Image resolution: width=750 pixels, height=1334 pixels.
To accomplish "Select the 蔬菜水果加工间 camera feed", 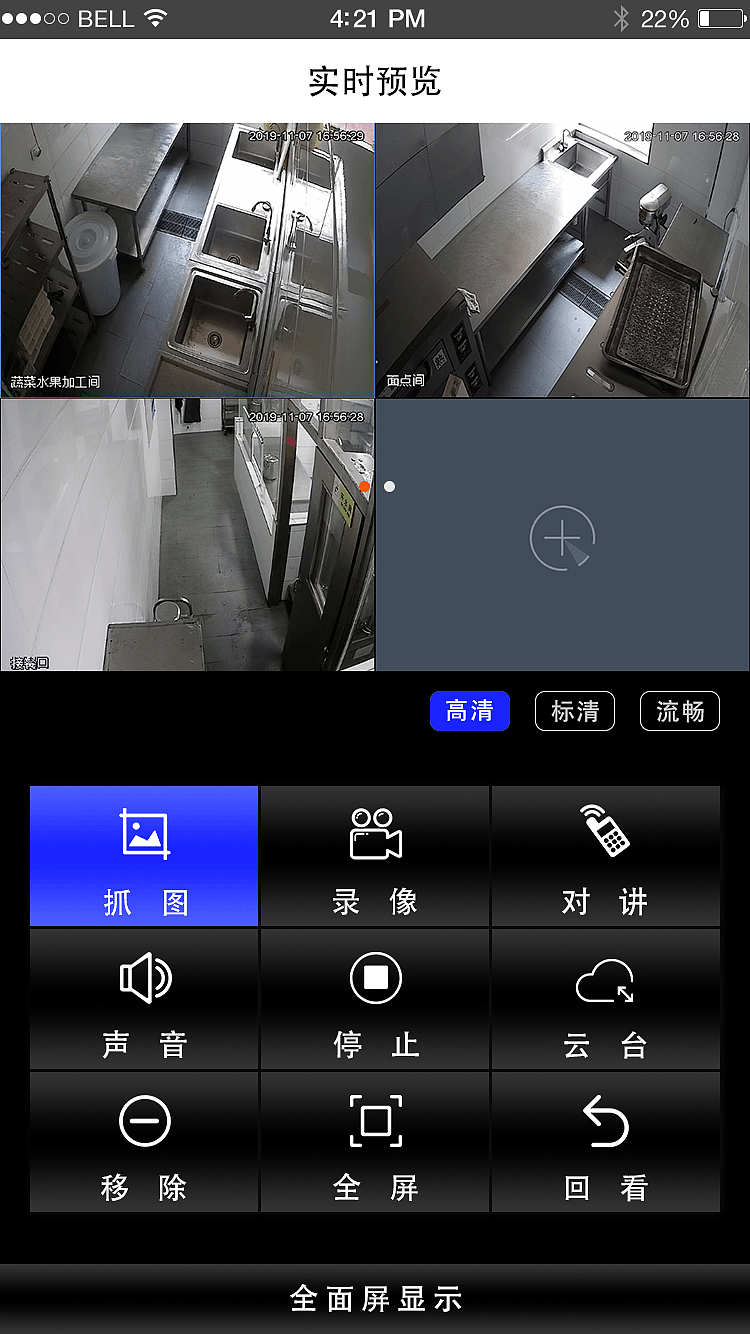I will [187, 260].
